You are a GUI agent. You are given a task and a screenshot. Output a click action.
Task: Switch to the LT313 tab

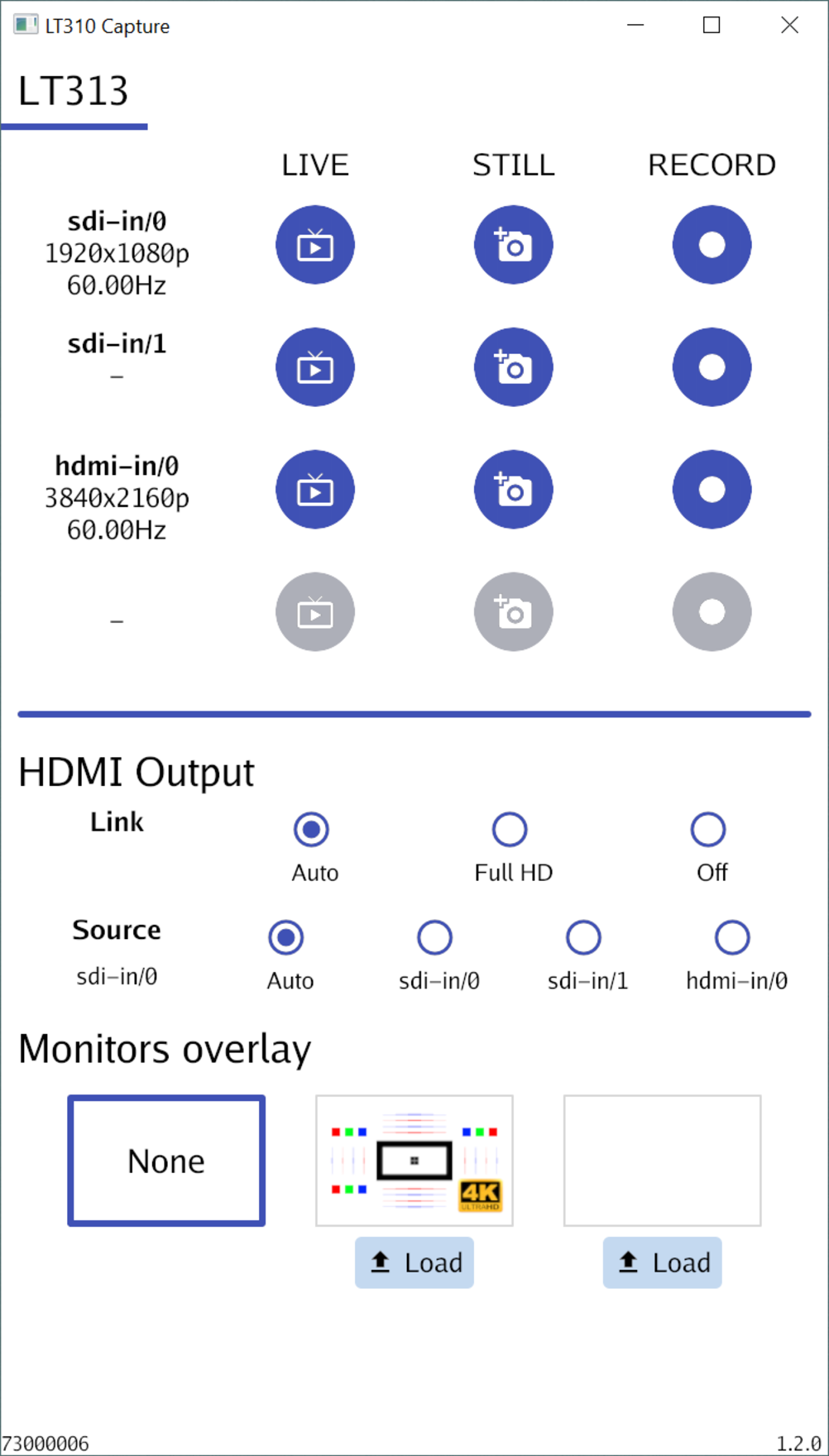tap(74, 91)
